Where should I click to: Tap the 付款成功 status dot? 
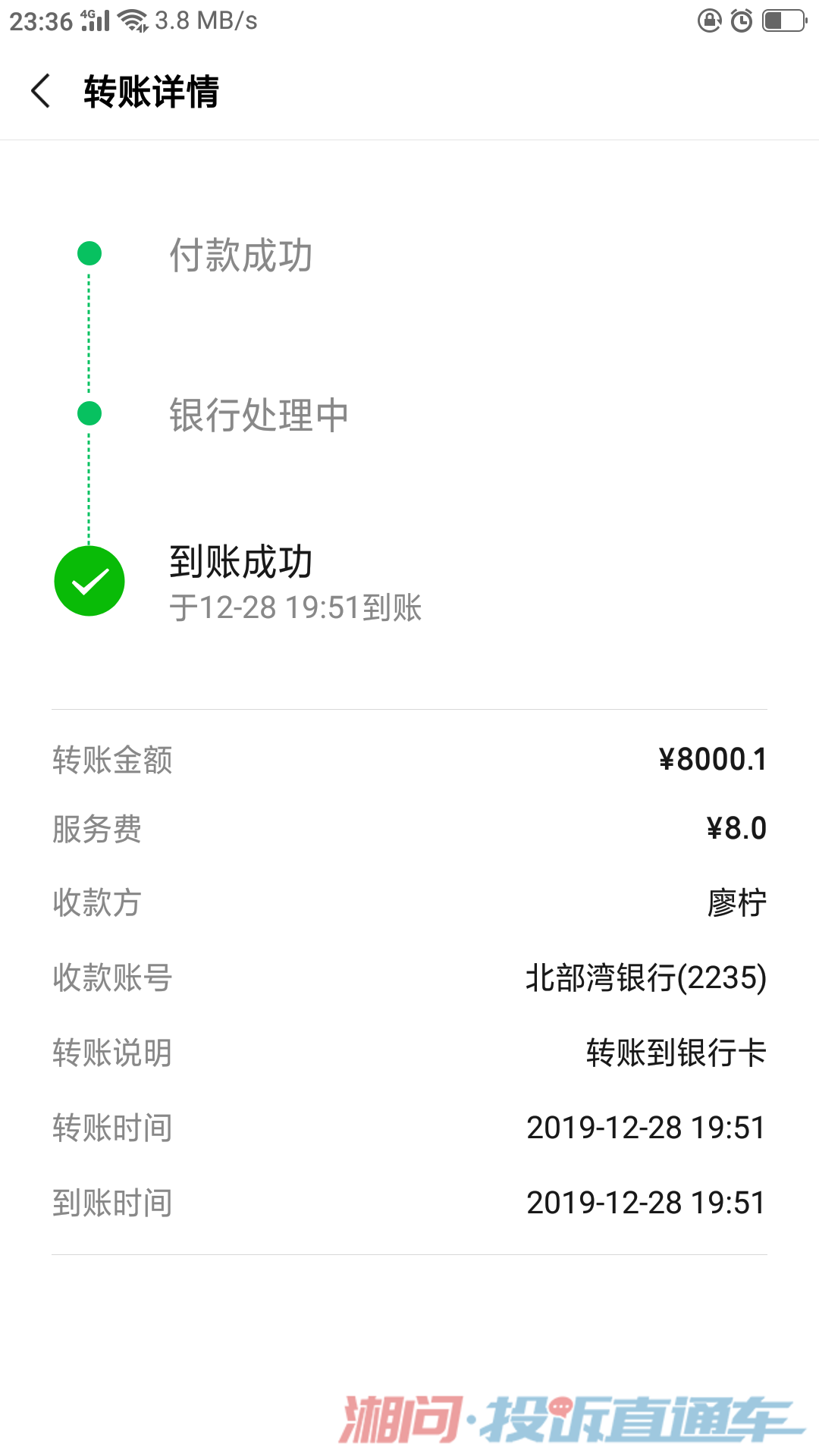click(89, 254)
